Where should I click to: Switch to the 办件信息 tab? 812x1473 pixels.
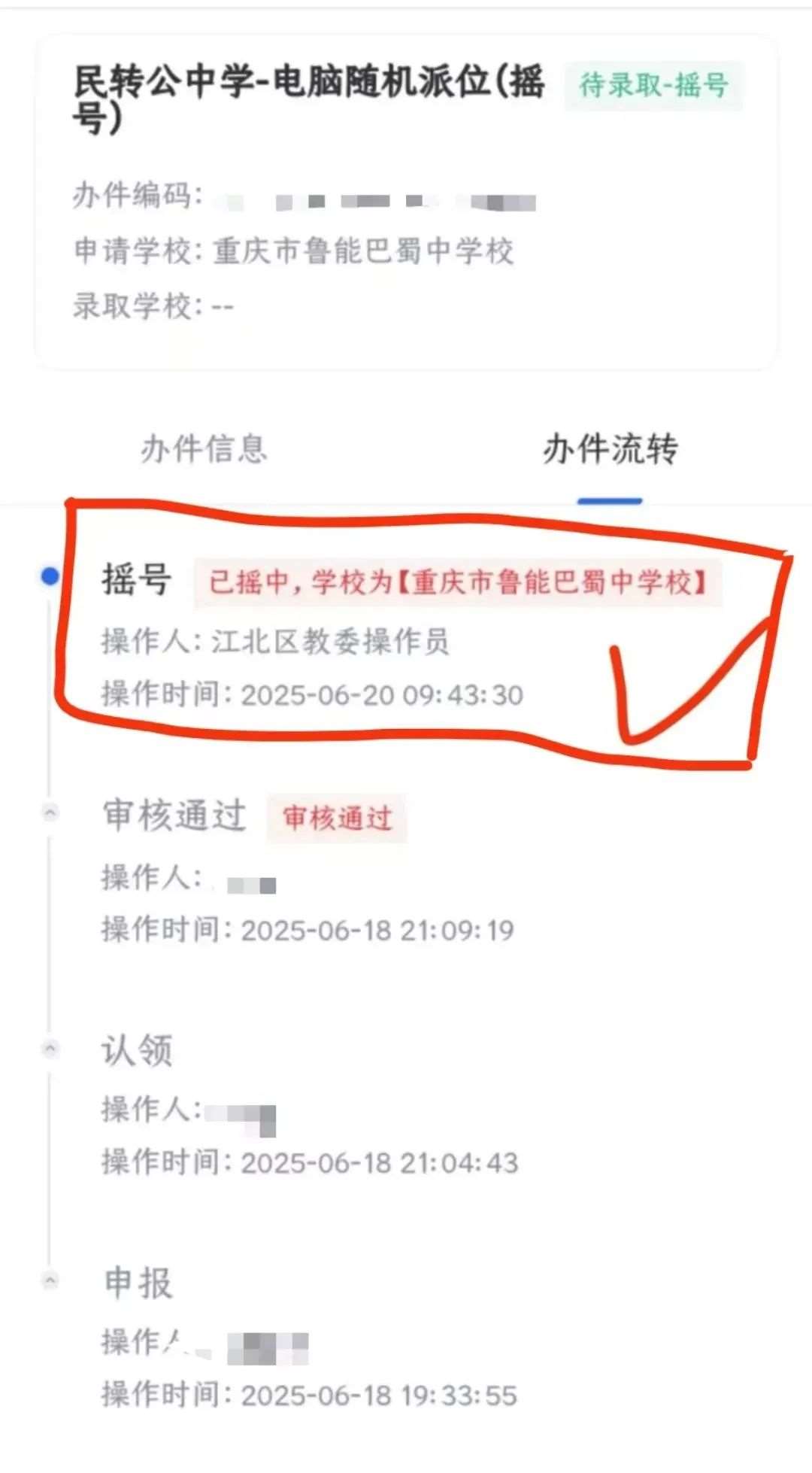pyautogui.click(x=204, y=449)
